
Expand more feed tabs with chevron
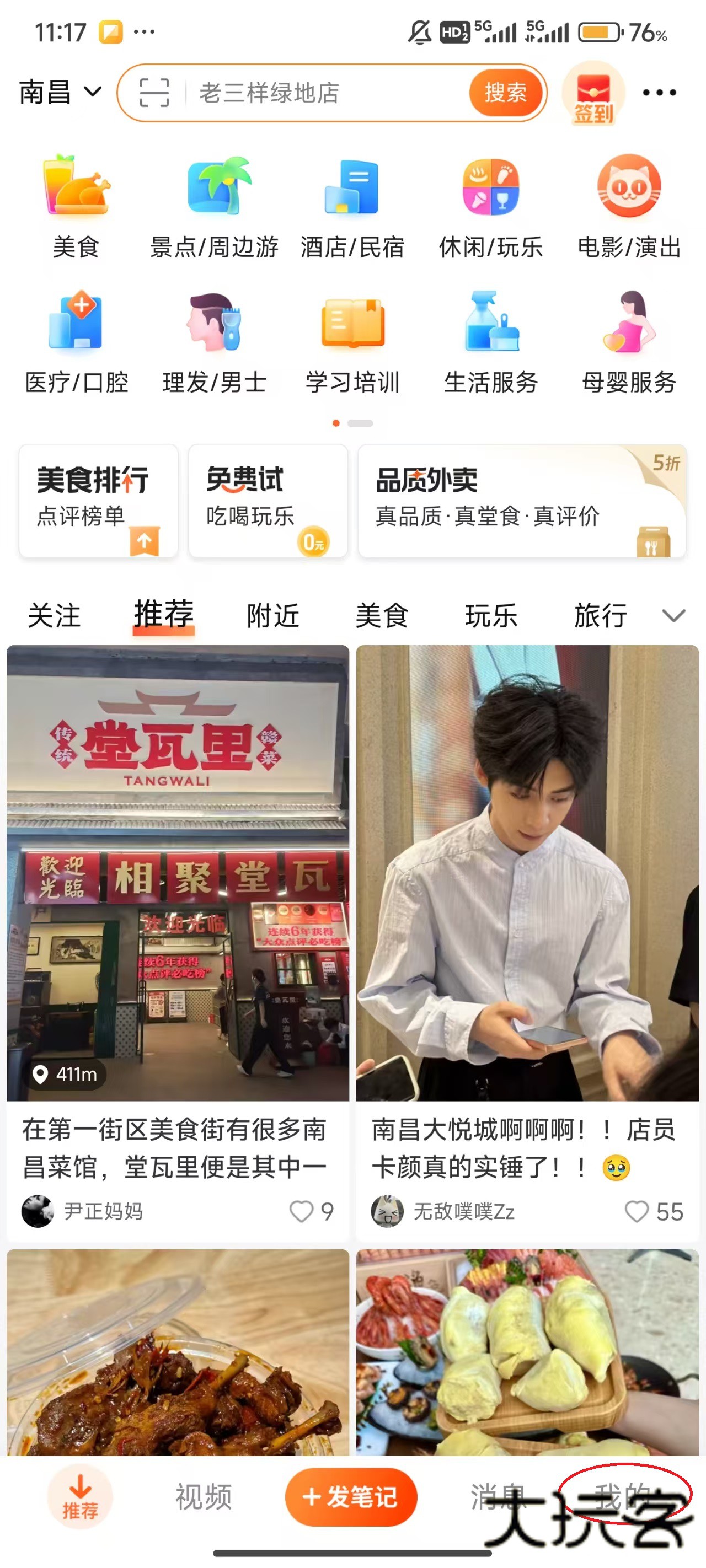click(673, 615)
